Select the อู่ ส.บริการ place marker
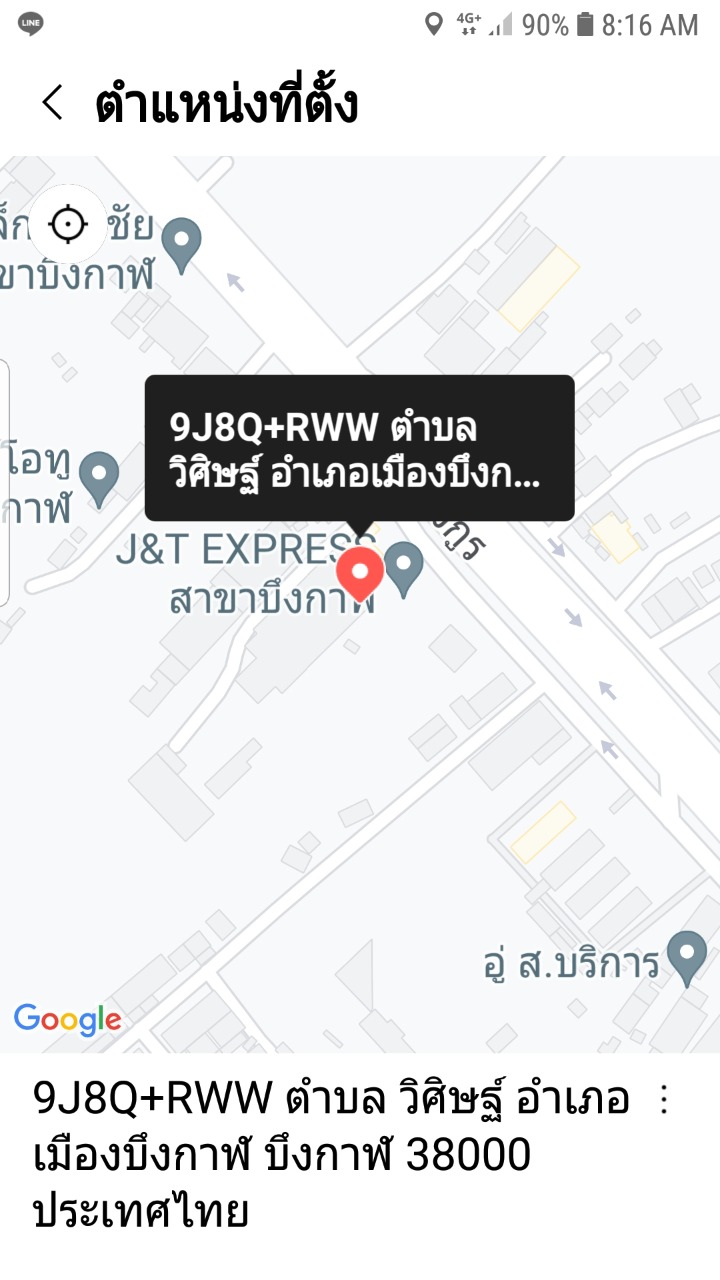Viewport: 720px width, 1280px height. pos(686,956)
